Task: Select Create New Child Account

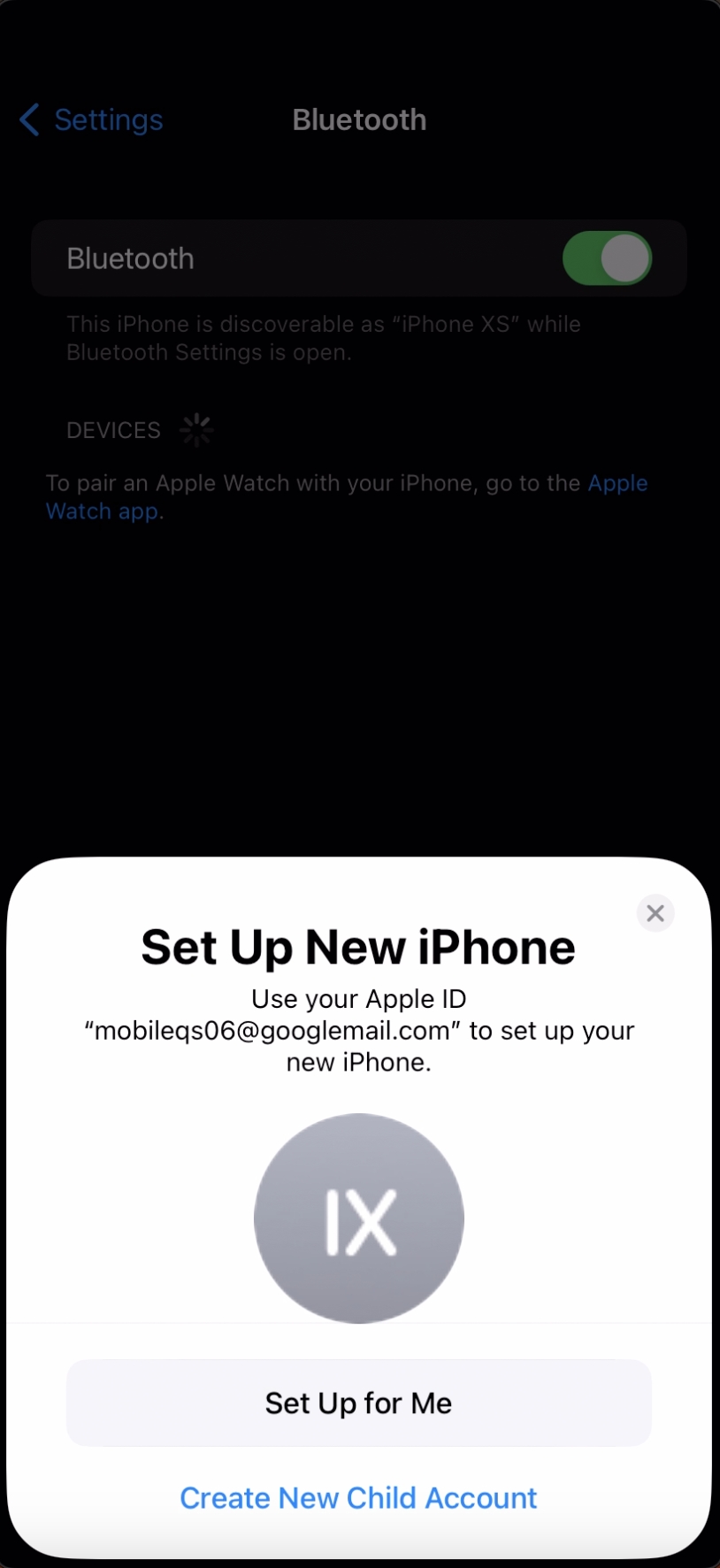Action: [x=359, y=1498]
